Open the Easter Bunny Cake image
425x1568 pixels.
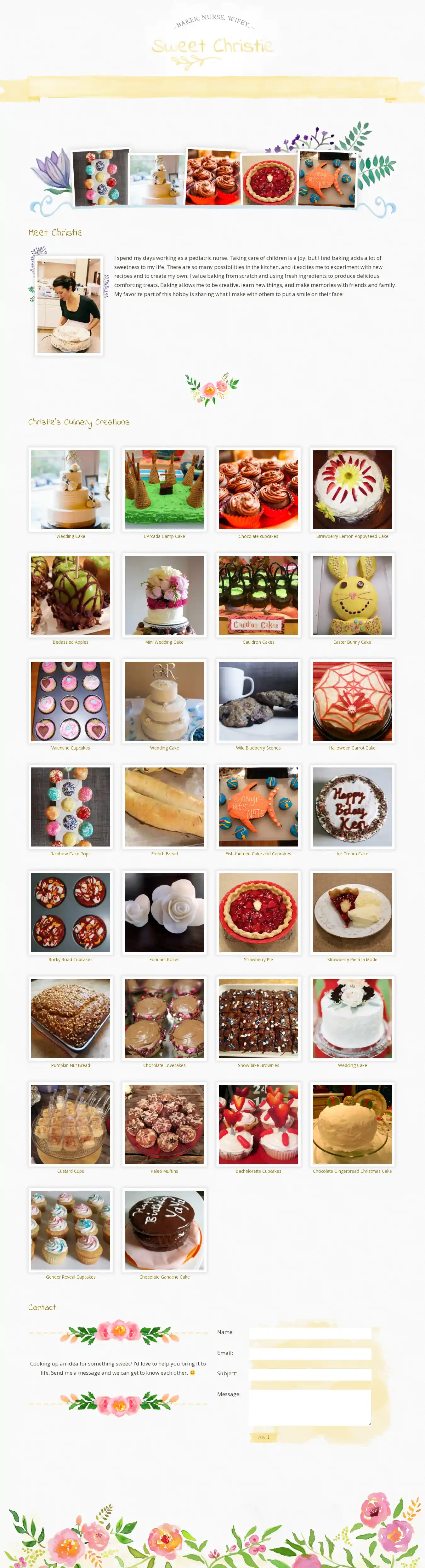352,595
